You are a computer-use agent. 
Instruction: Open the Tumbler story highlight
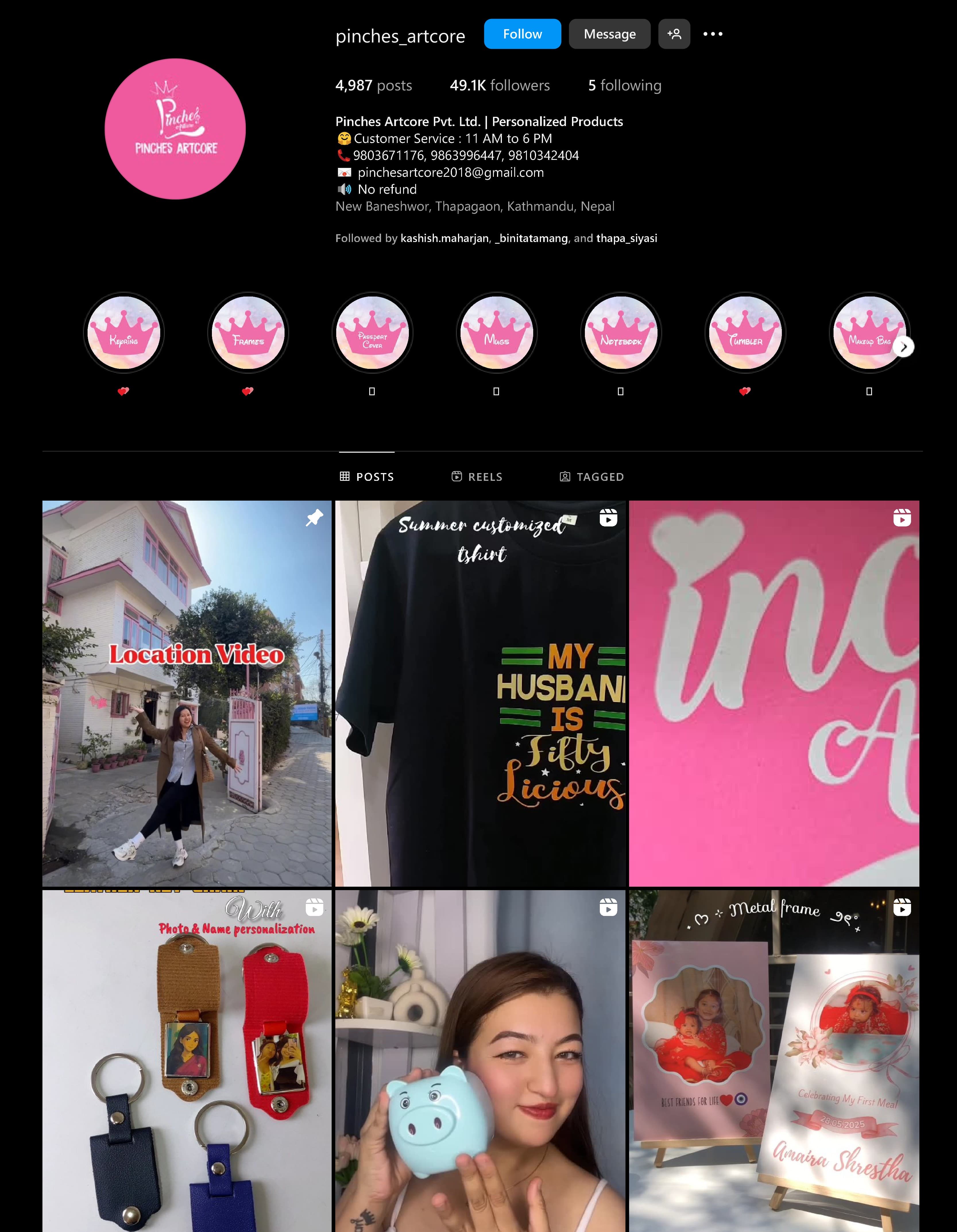click(745, 333)
